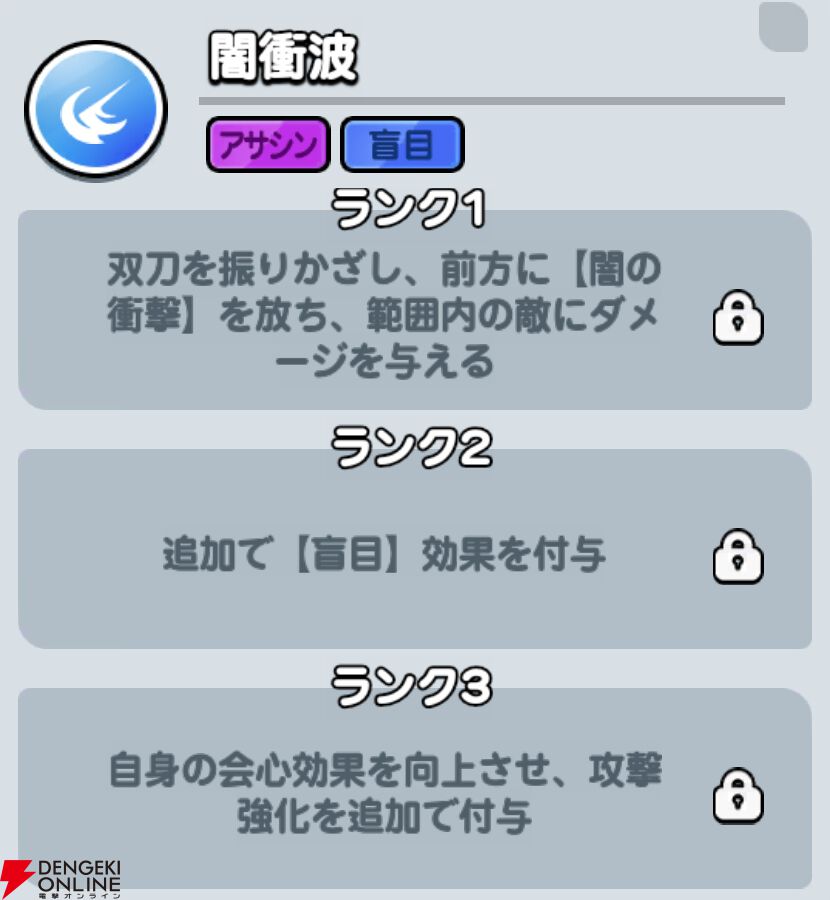This screenshot has height=900, width=830.
Task: Select the locked ランク2 skill card
Action: (414, 551)
